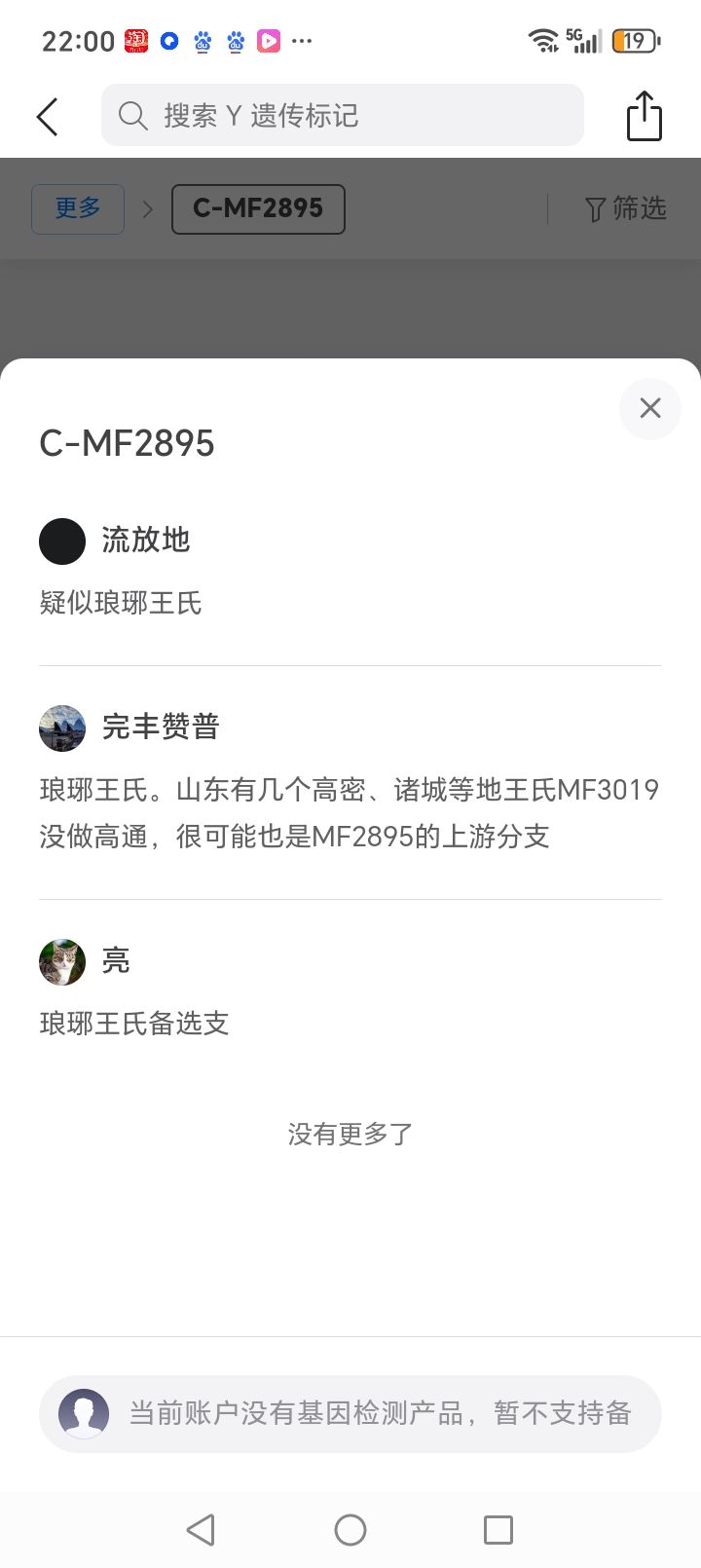Tap the note input field at bottom
The image size is (701, 1568).
(x=380, y=1413)
